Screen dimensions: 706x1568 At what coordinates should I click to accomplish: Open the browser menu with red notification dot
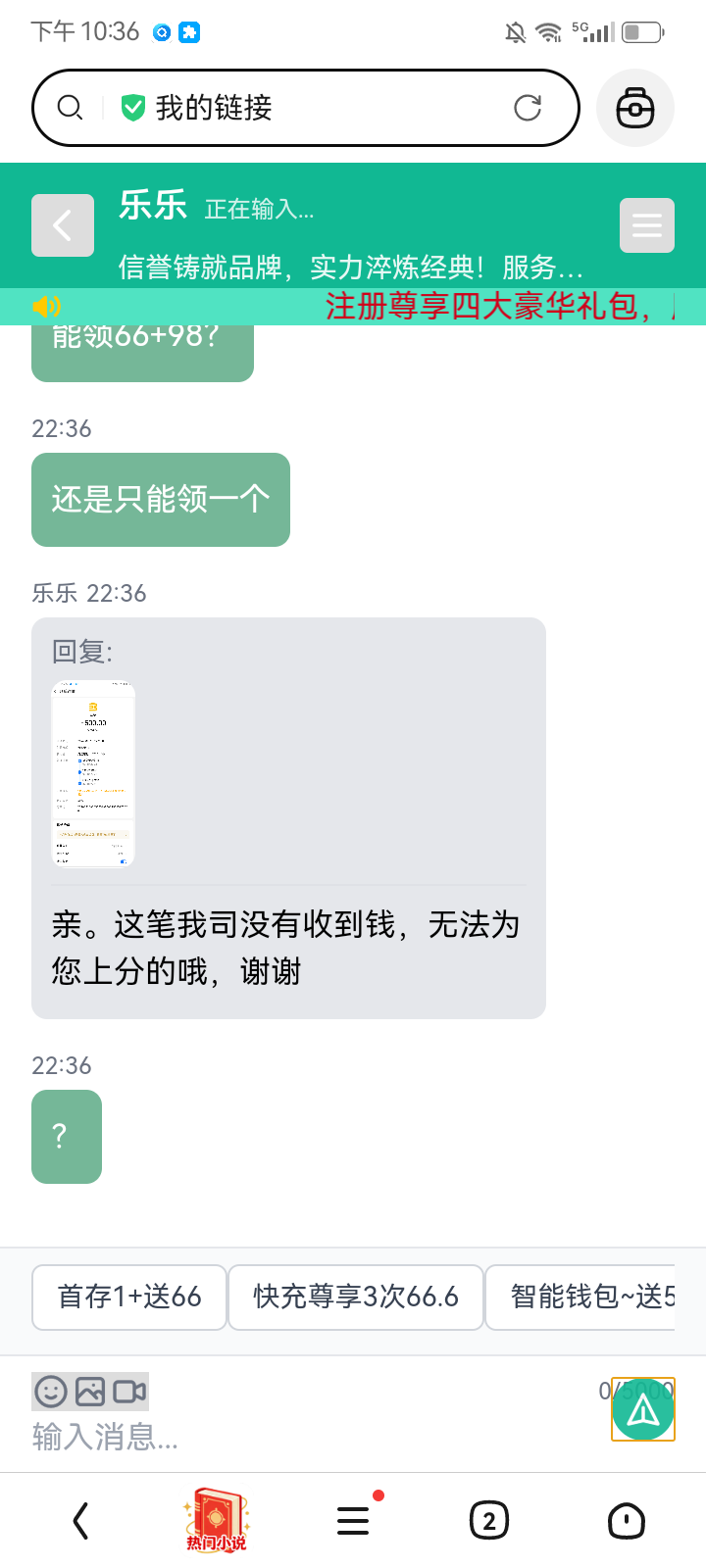pyautogui.click(x=352, y=1519)
